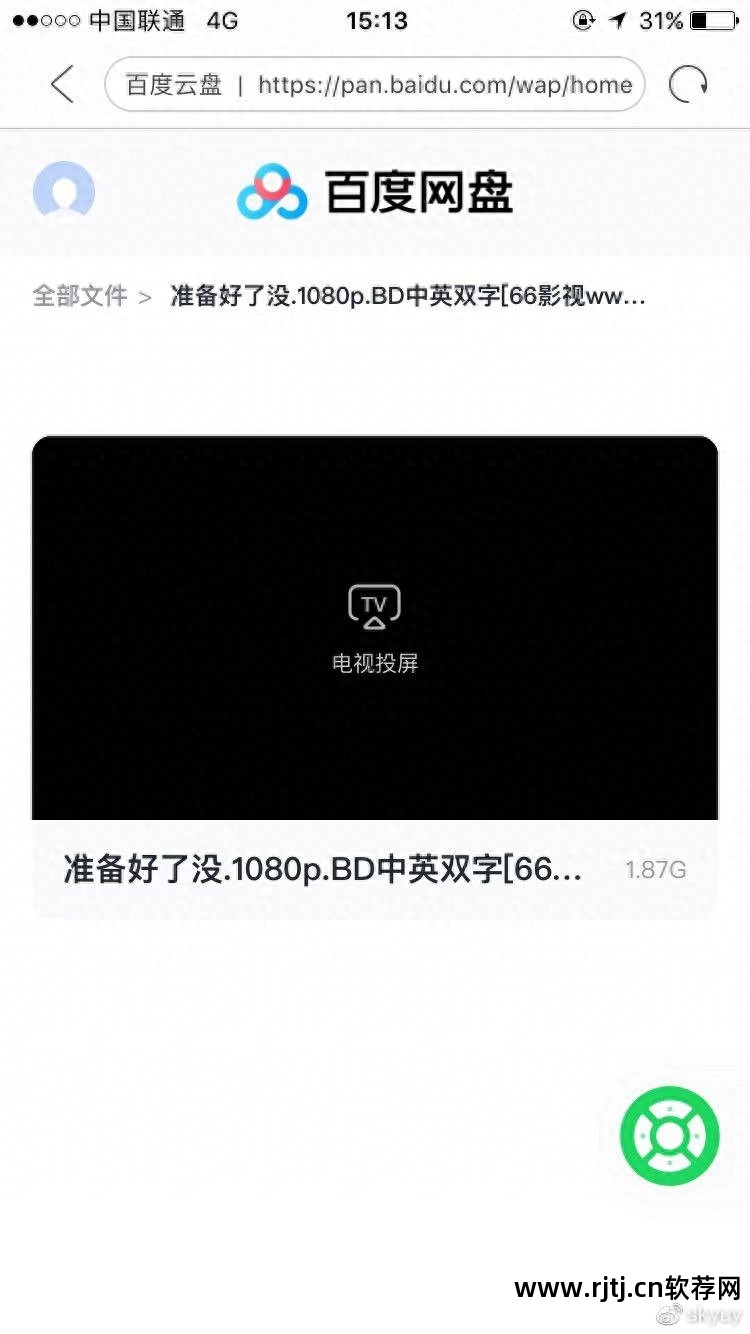Viewport: 750px width, 1334px height.
Task: Tap the green floating remote control button
Action: [668, 1135]
